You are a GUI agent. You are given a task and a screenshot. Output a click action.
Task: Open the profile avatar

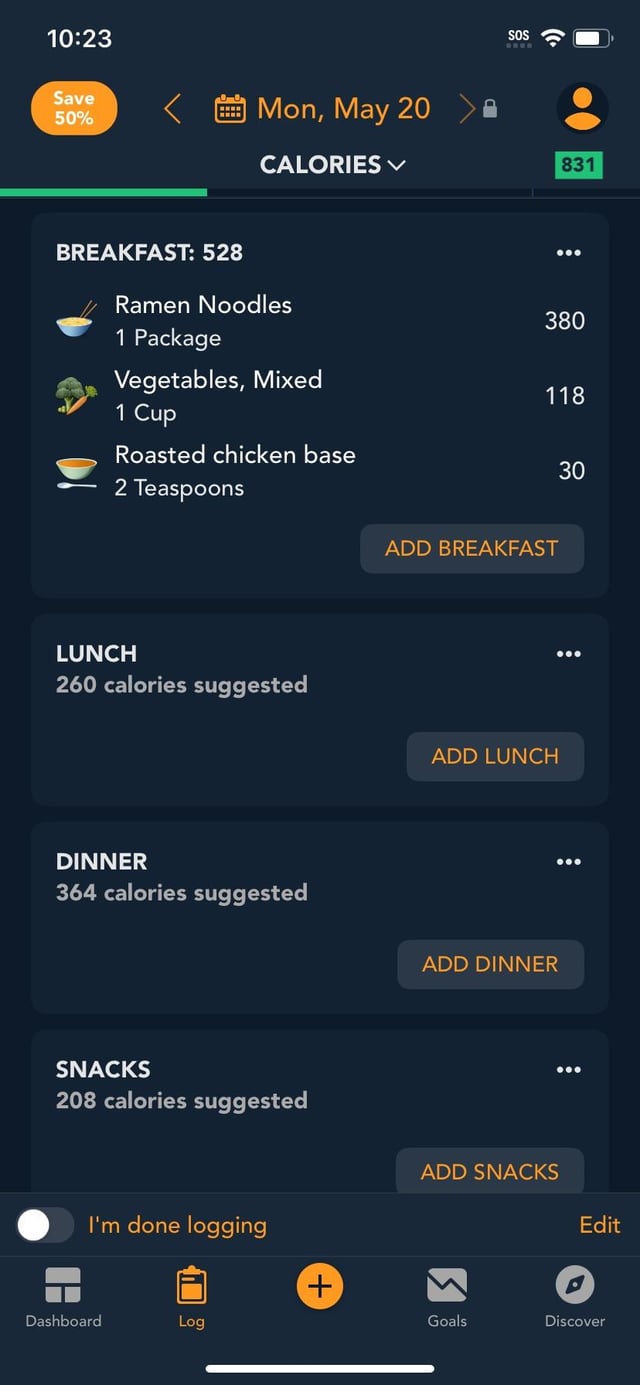[582, 108]
